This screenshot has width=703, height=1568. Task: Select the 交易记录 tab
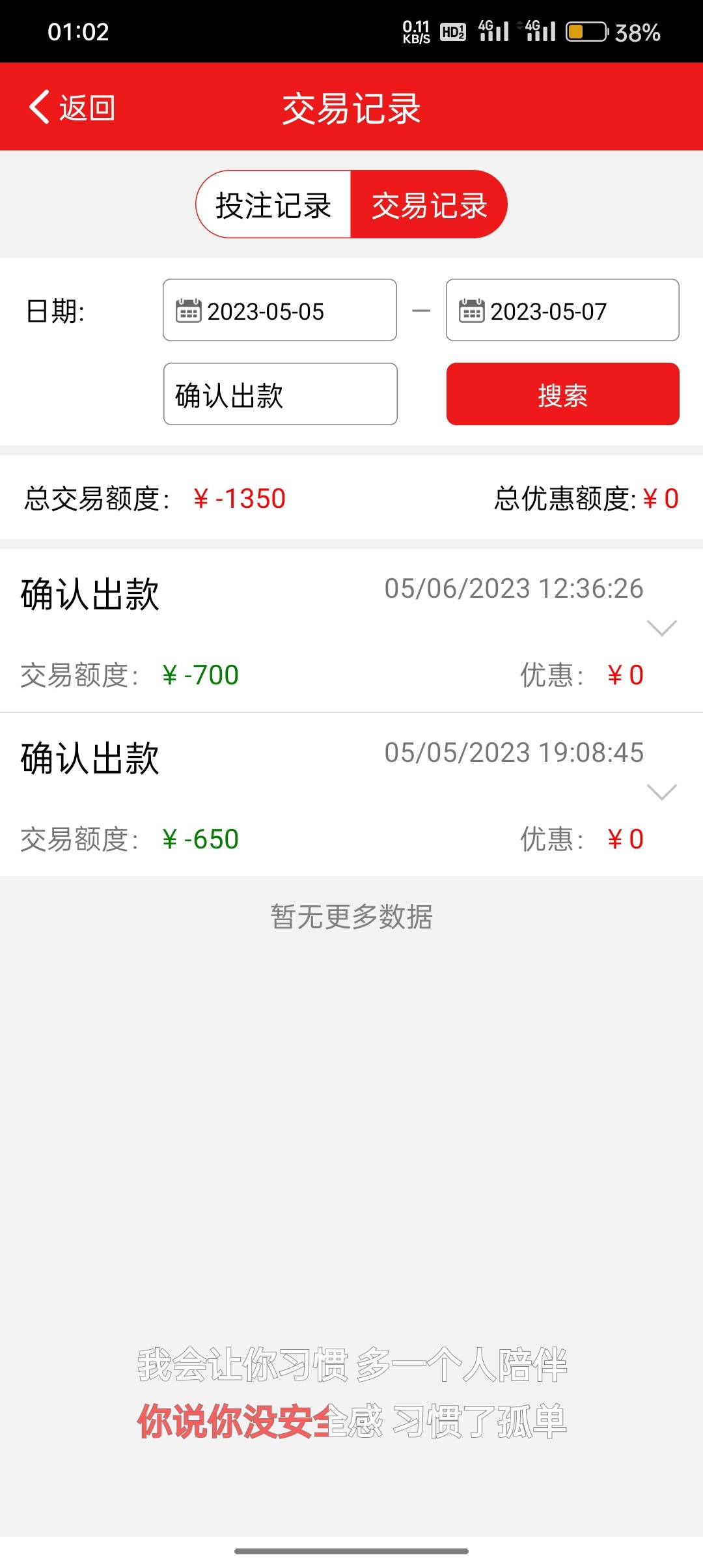tap(430, 204)
